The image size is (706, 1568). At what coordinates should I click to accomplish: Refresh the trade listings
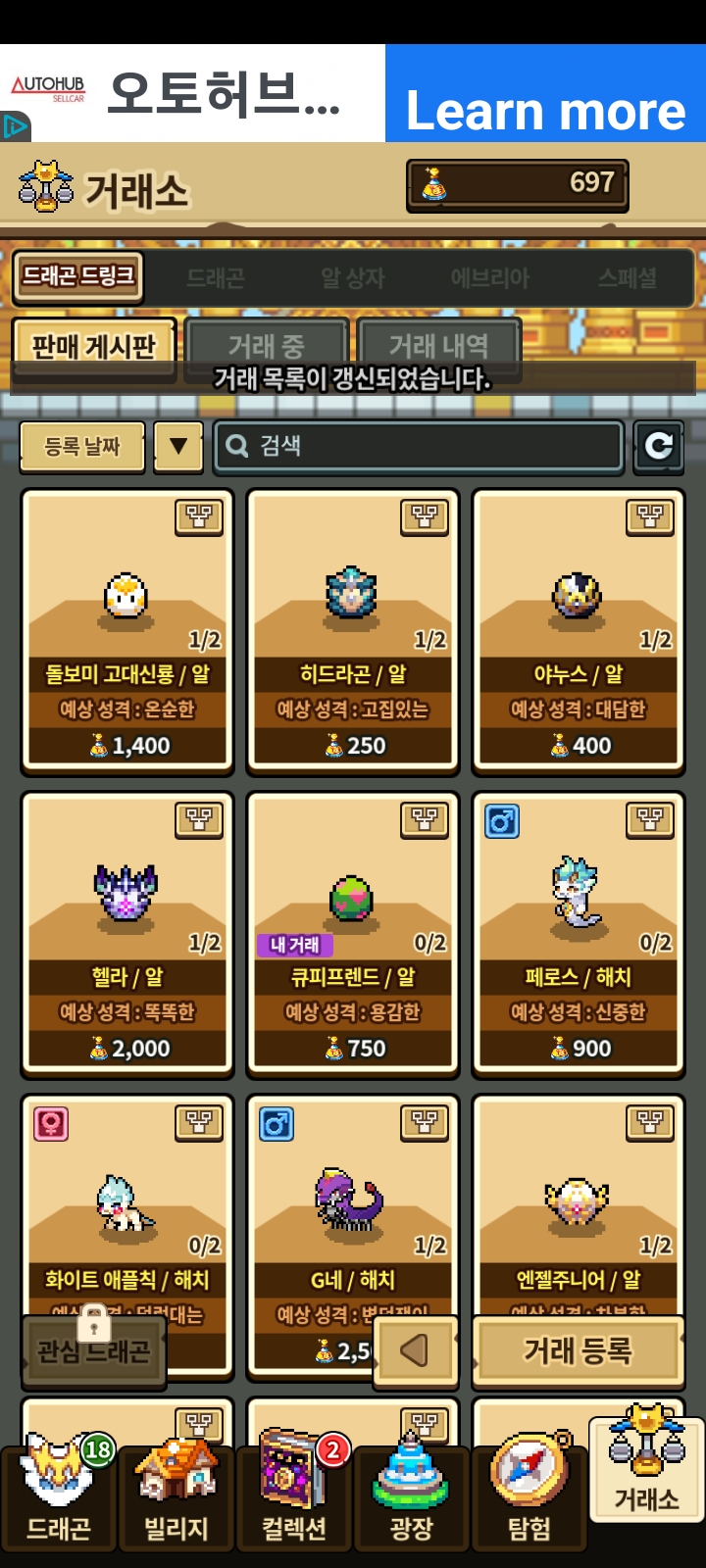(x=658, y=447)
